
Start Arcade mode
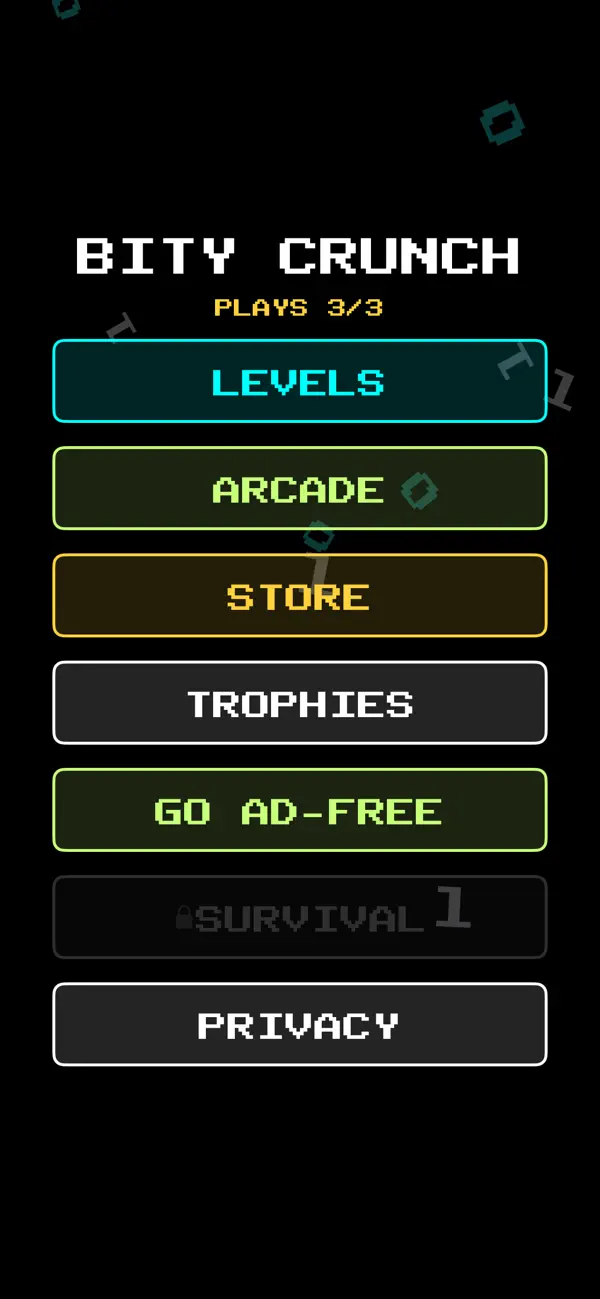click(x=300, y=488)
